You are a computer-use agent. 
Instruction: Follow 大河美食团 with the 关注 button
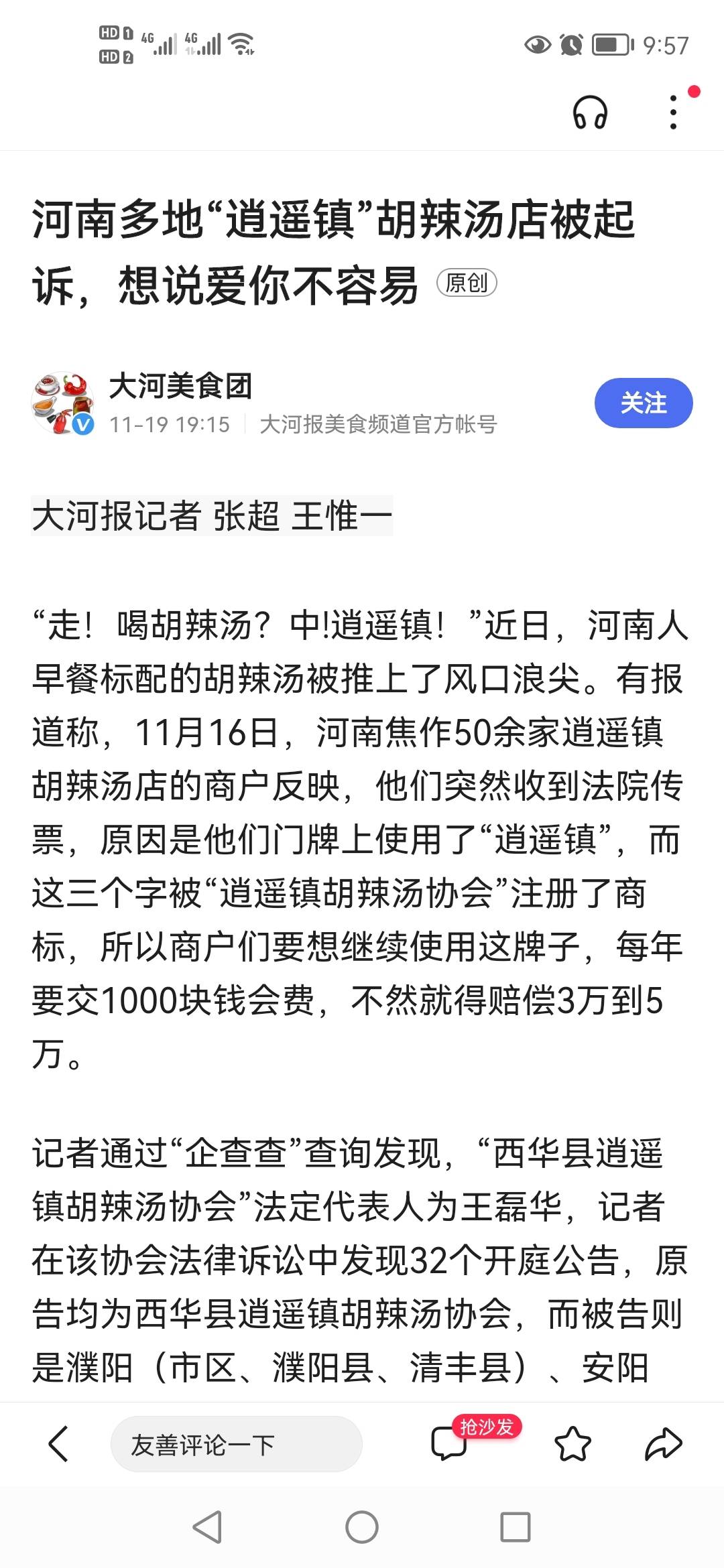(644, 403)
